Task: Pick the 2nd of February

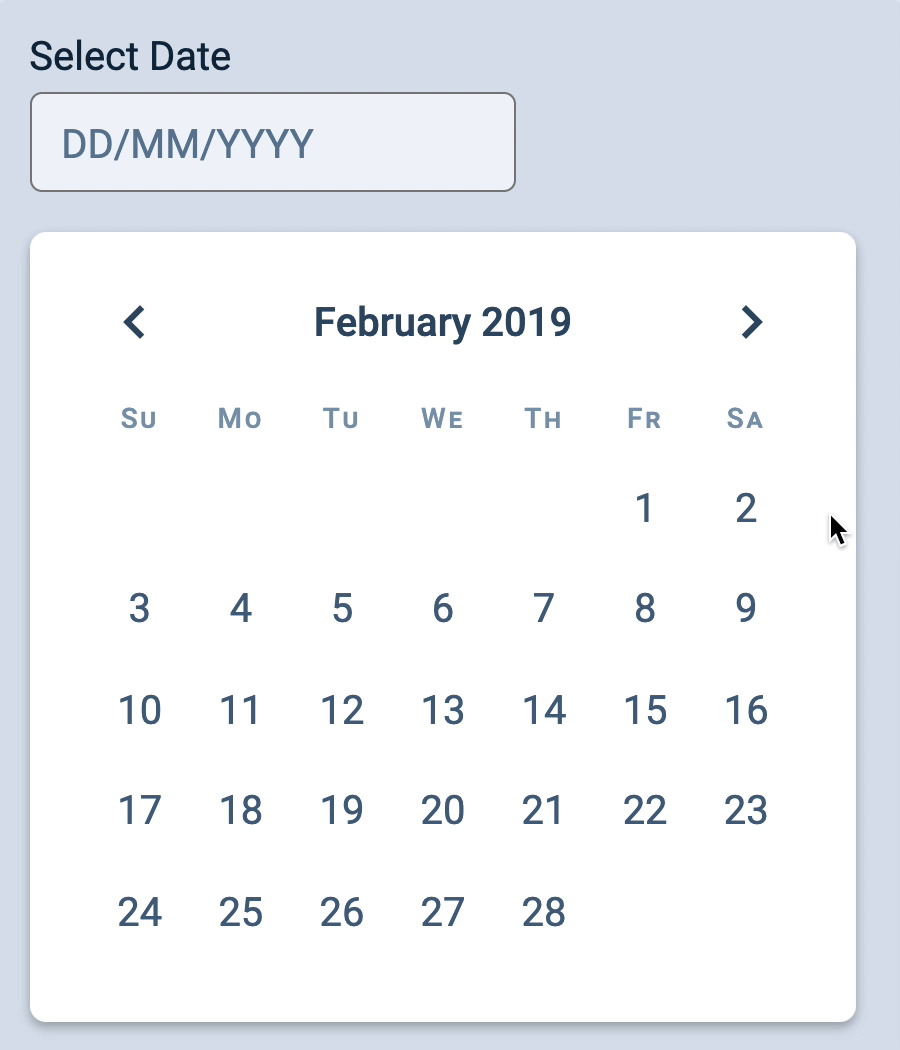Action: (746, 509)
